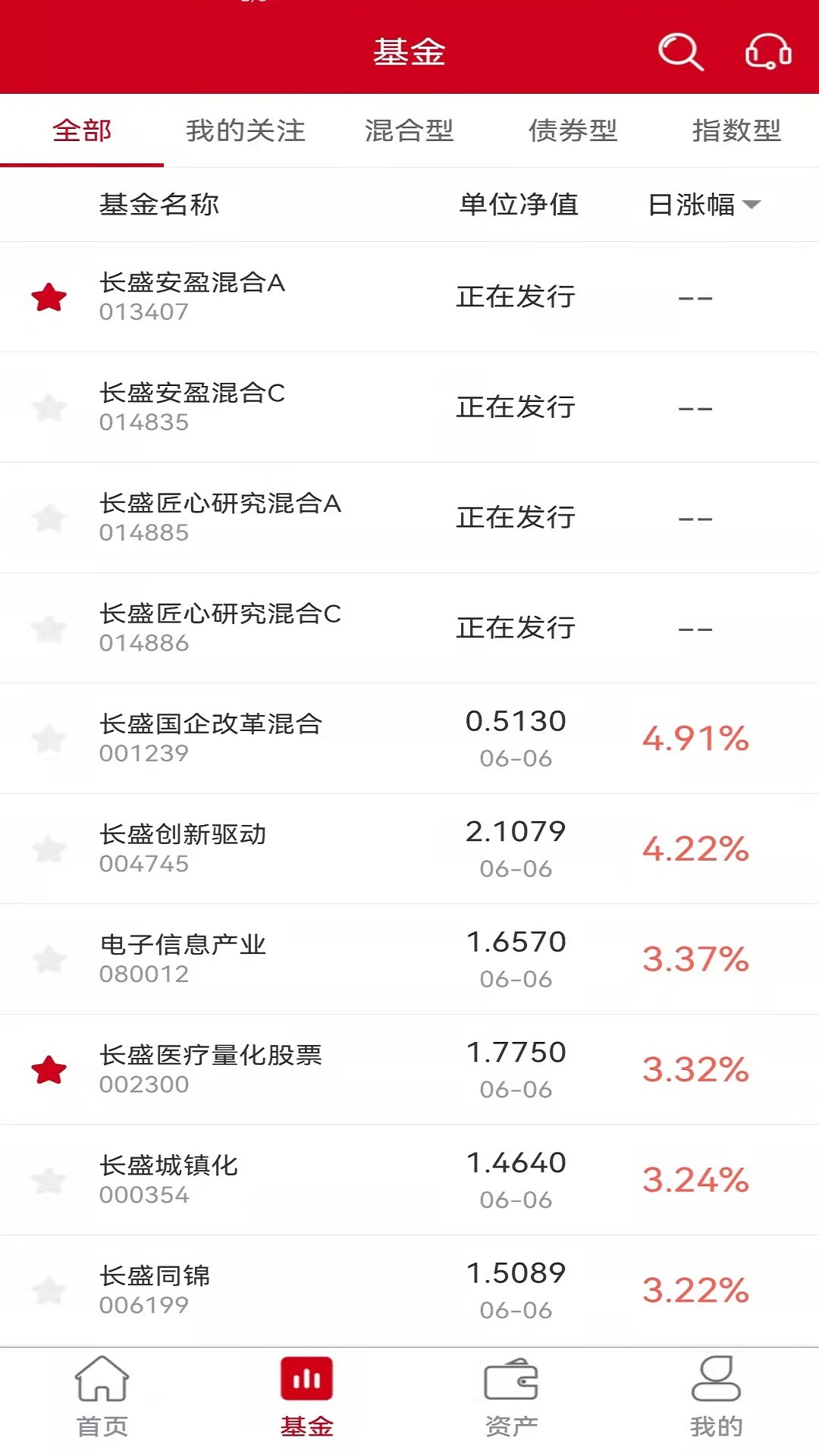819x1456 pixels.
Task: Remove star from 长盛医疗量化股票
Action: [49, 1070]
